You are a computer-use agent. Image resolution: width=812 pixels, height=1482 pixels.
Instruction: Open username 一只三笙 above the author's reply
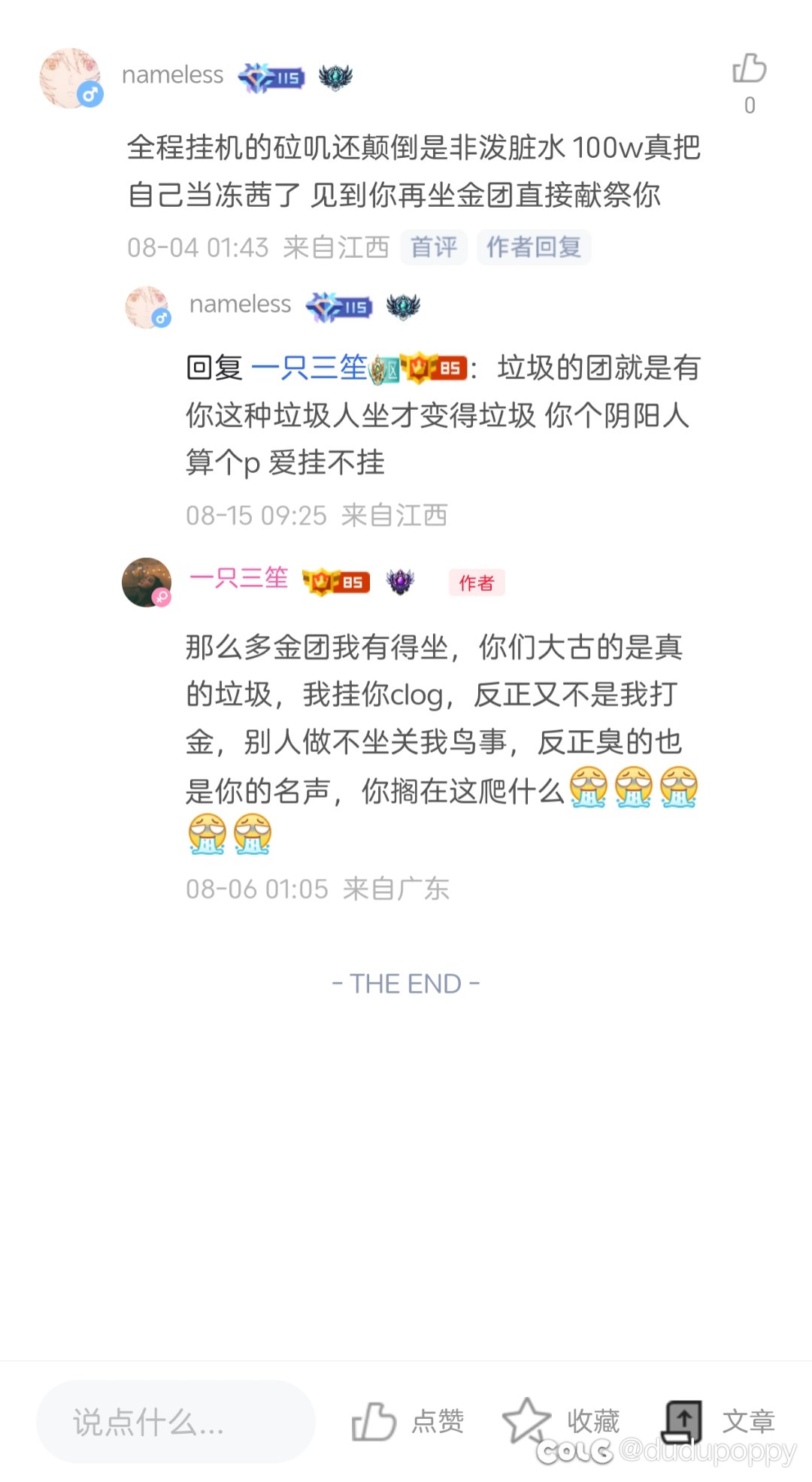click(239, 578)
